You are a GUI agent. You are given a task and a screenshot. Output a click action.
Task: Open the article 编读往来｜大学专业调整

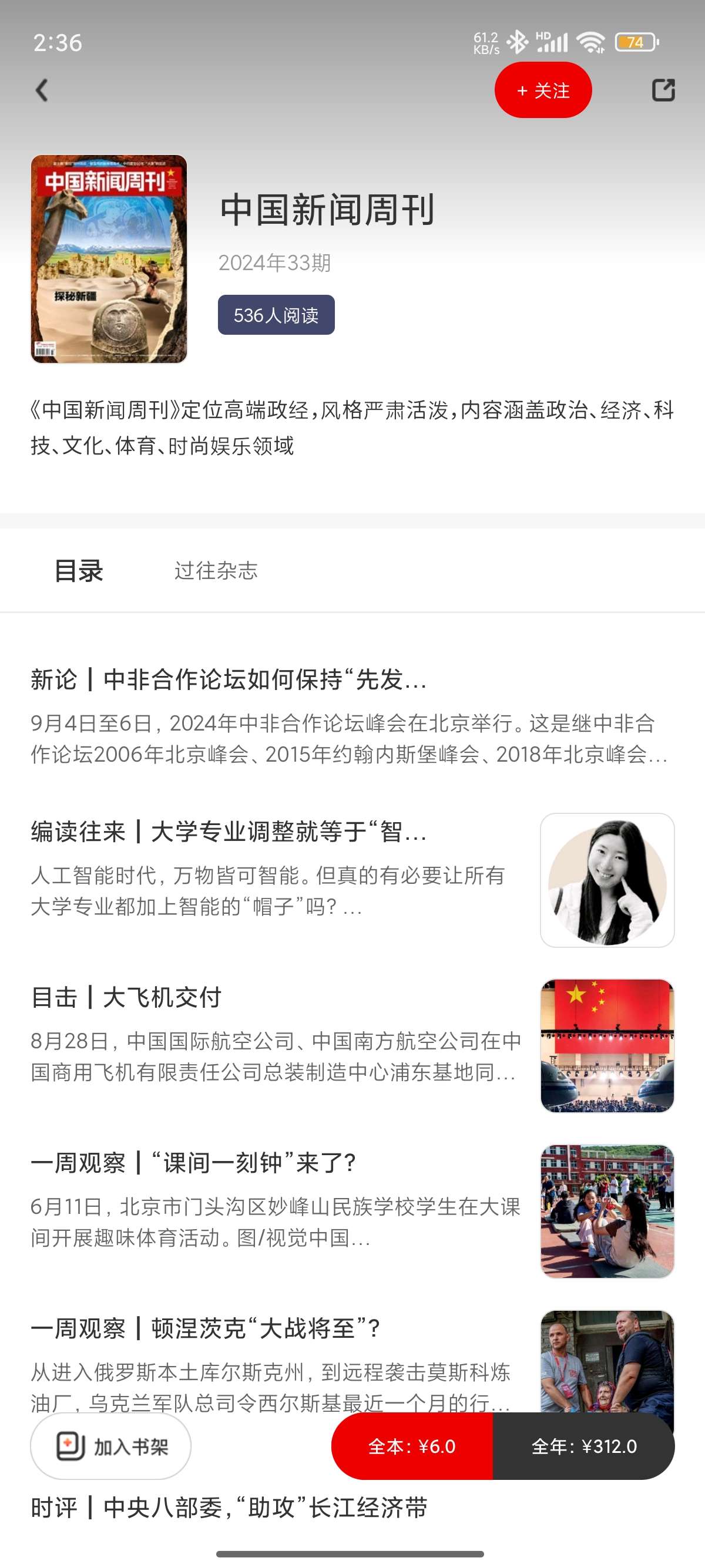[x=229, y=832]
